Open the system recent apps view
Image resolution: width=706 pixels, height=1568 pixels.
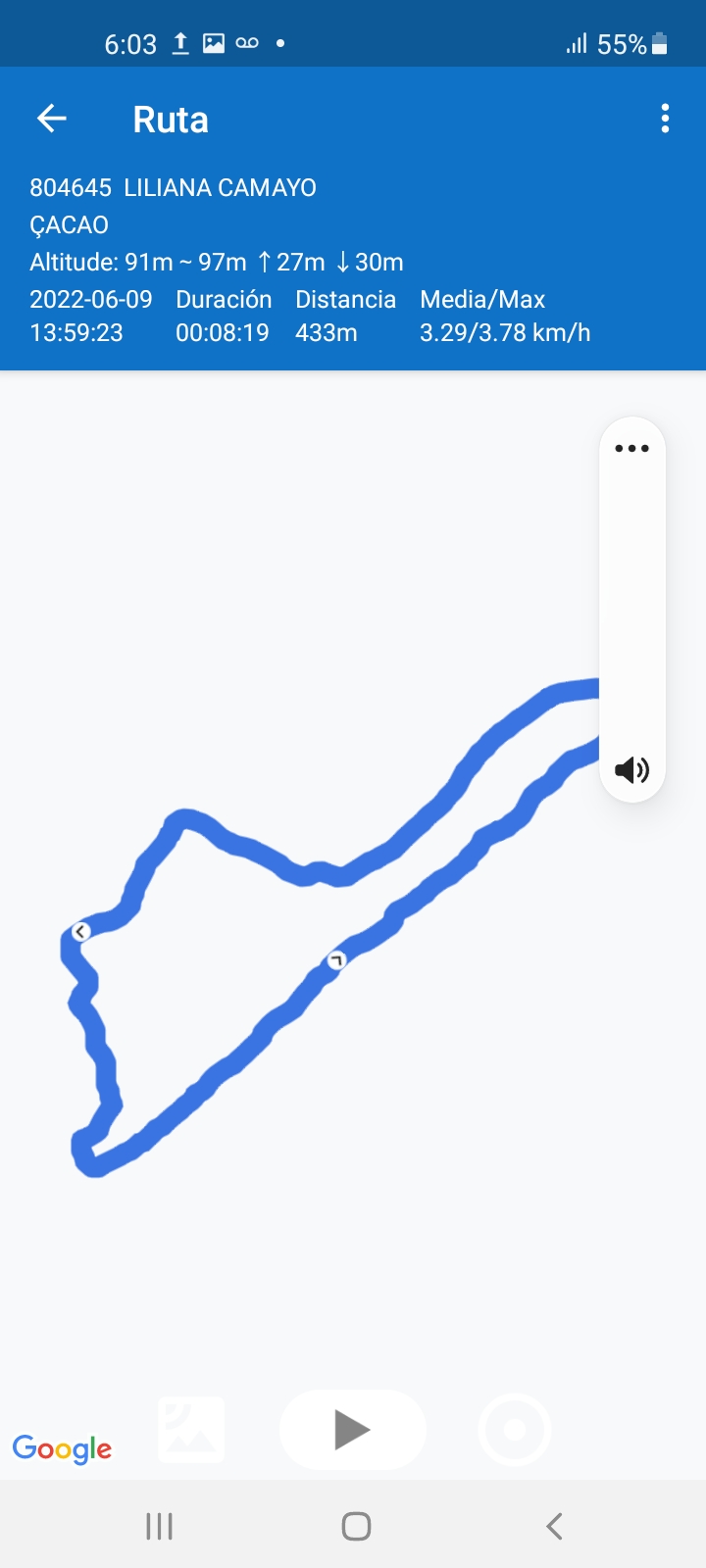point(159,1526)
